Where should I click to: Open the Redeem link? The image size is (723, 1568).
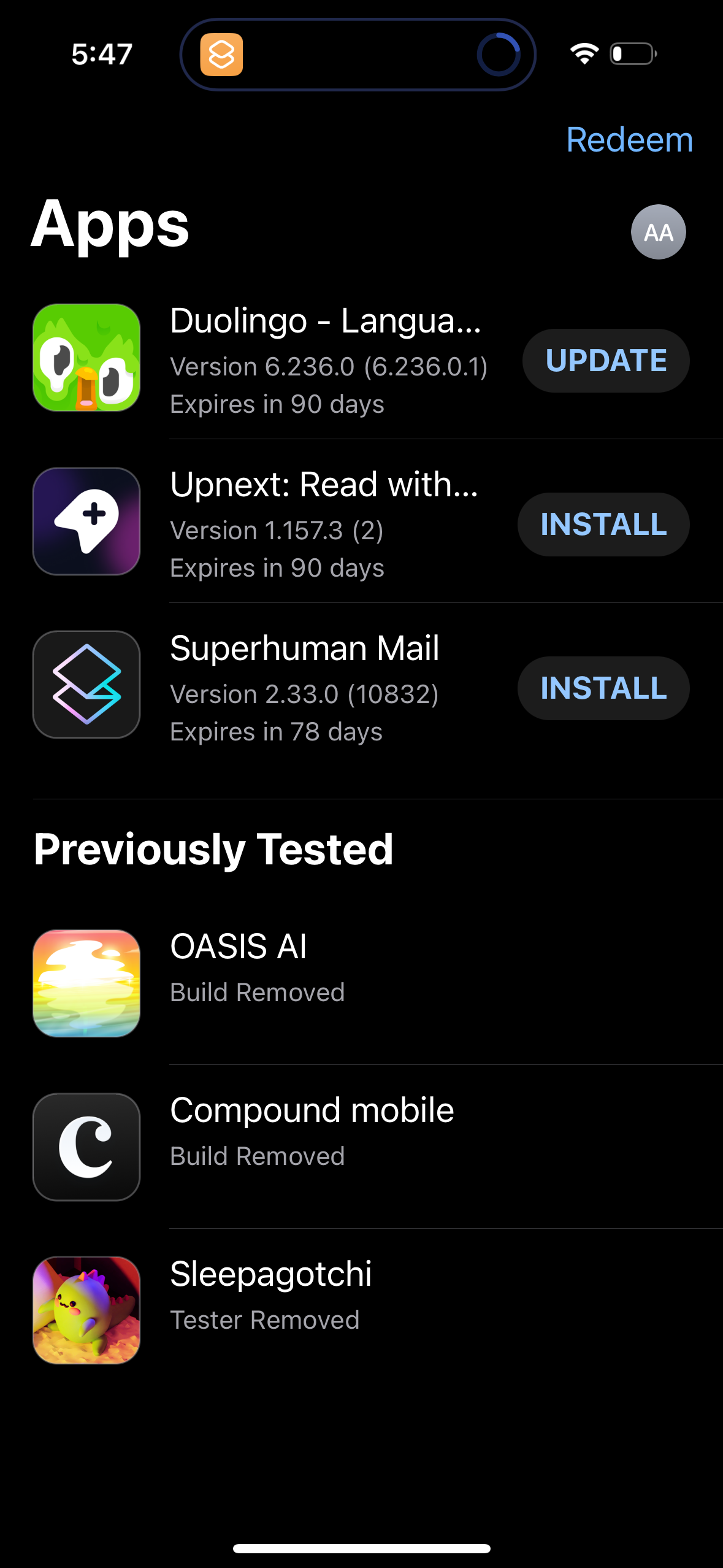[629, 140]
